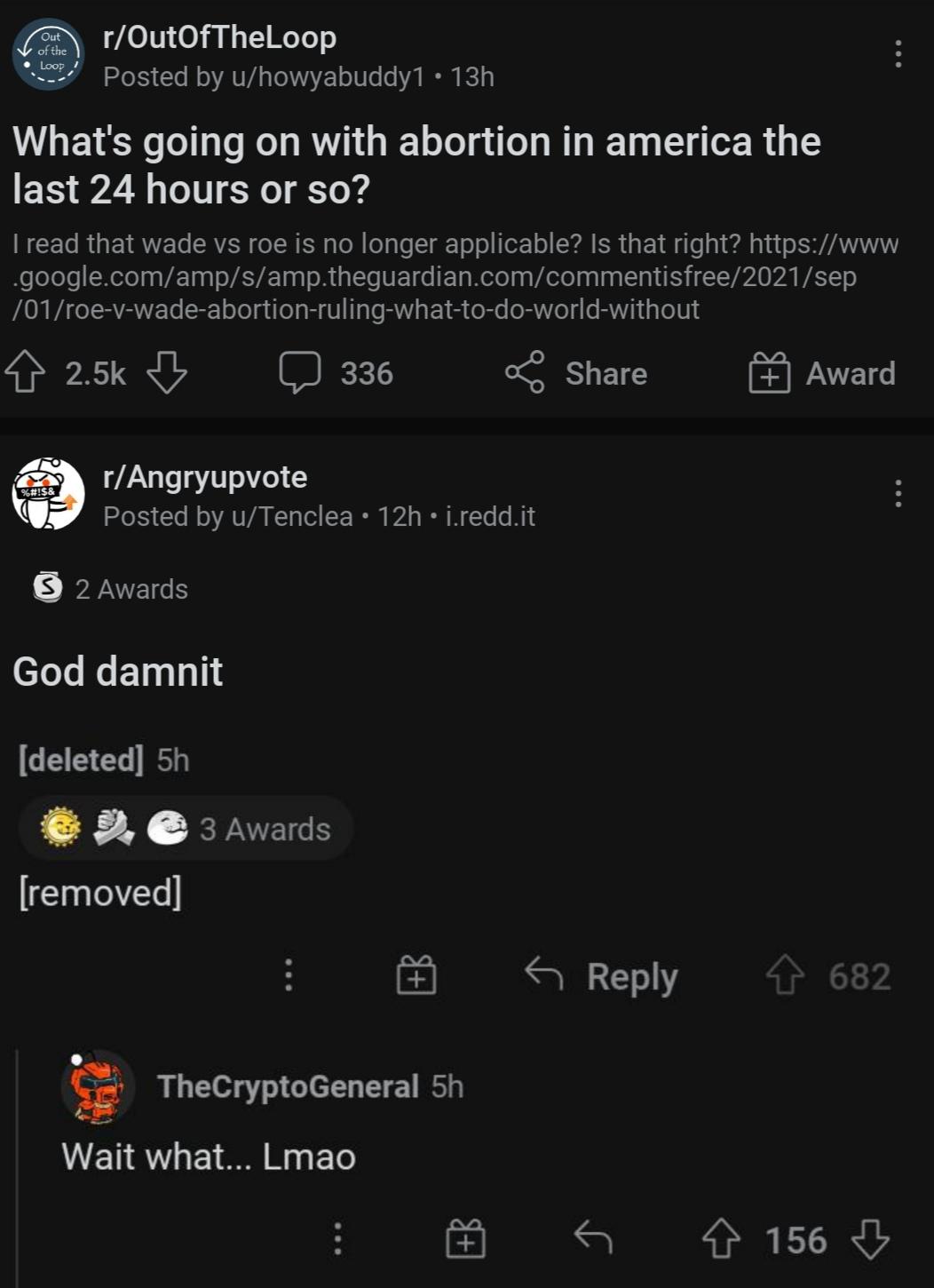This screenshot has width=934, height=1288.
Task: Open the three-dot menu under the removed comment
Action: click(287, 974)
